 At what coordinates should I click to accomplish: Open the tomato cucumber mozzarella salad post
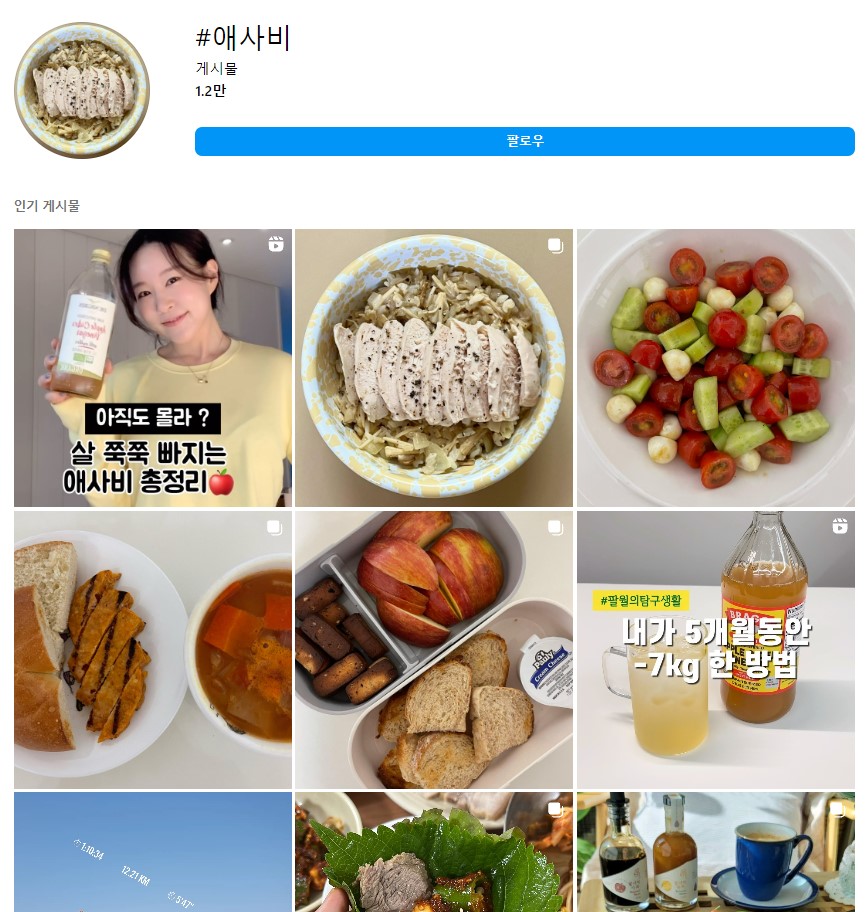tap(715, 367)
